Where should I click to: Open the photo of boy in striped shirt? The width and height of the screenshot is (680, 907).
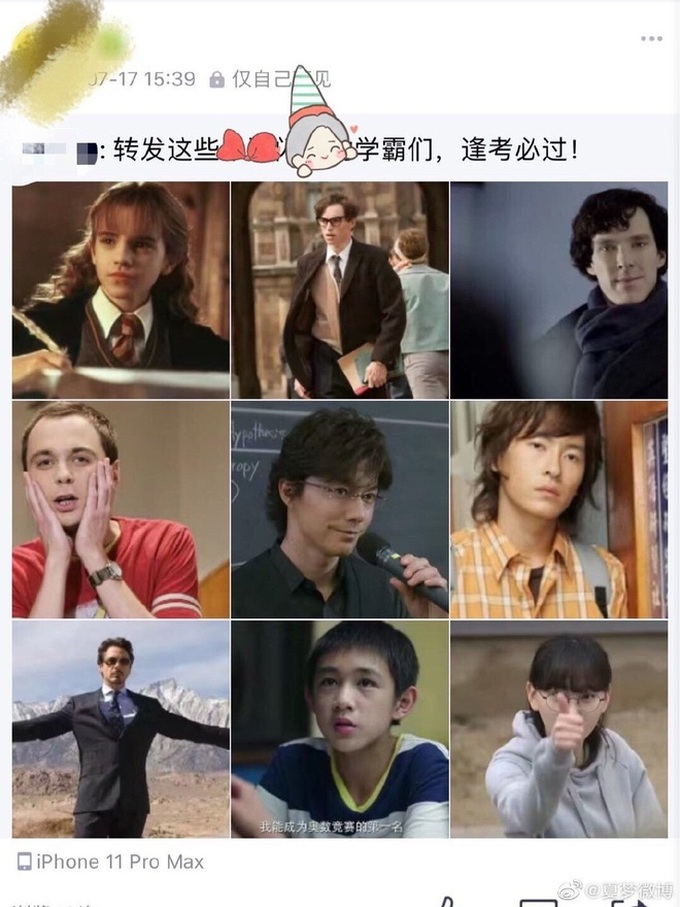pos(339,729)
